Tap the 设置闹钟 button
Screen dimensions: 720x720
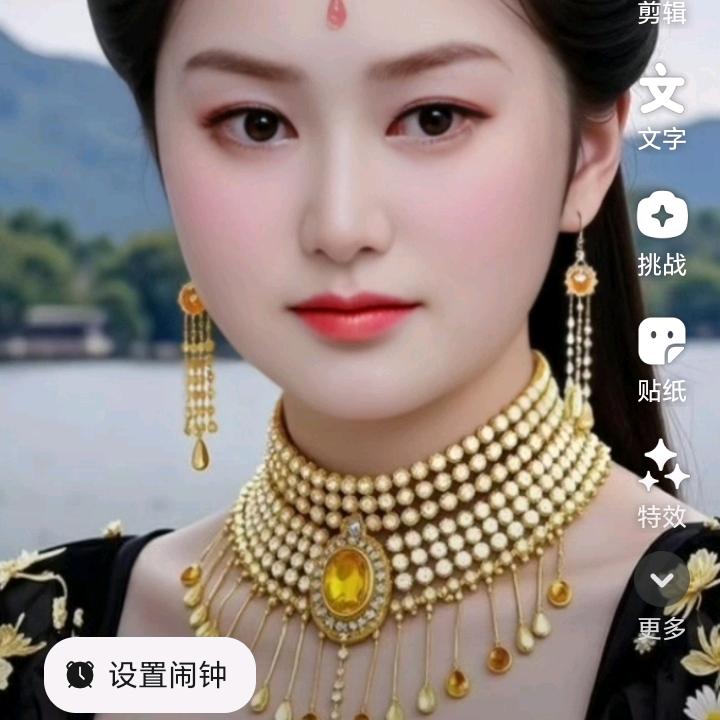point(150,675)
